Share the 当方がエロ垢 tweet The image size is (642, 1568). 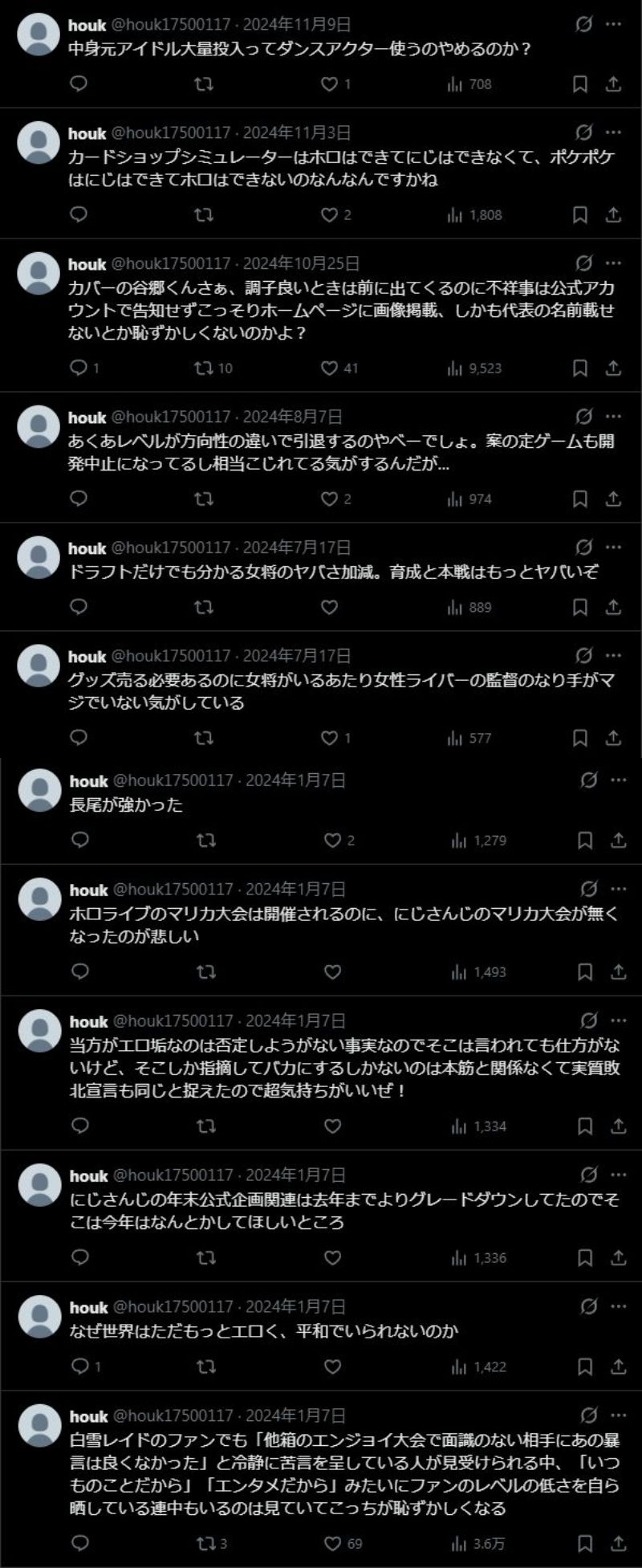tap(618, 1126)
